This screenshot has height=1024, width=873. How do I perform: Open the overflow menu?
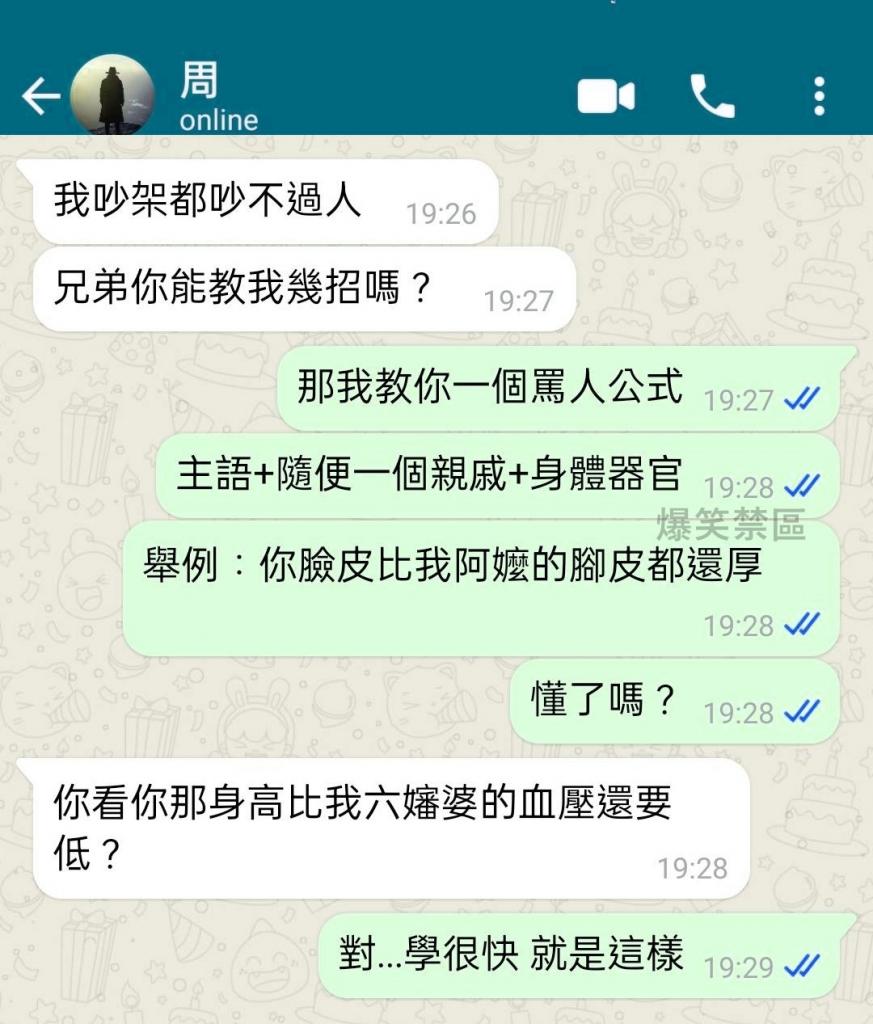(x=819, y=97)
